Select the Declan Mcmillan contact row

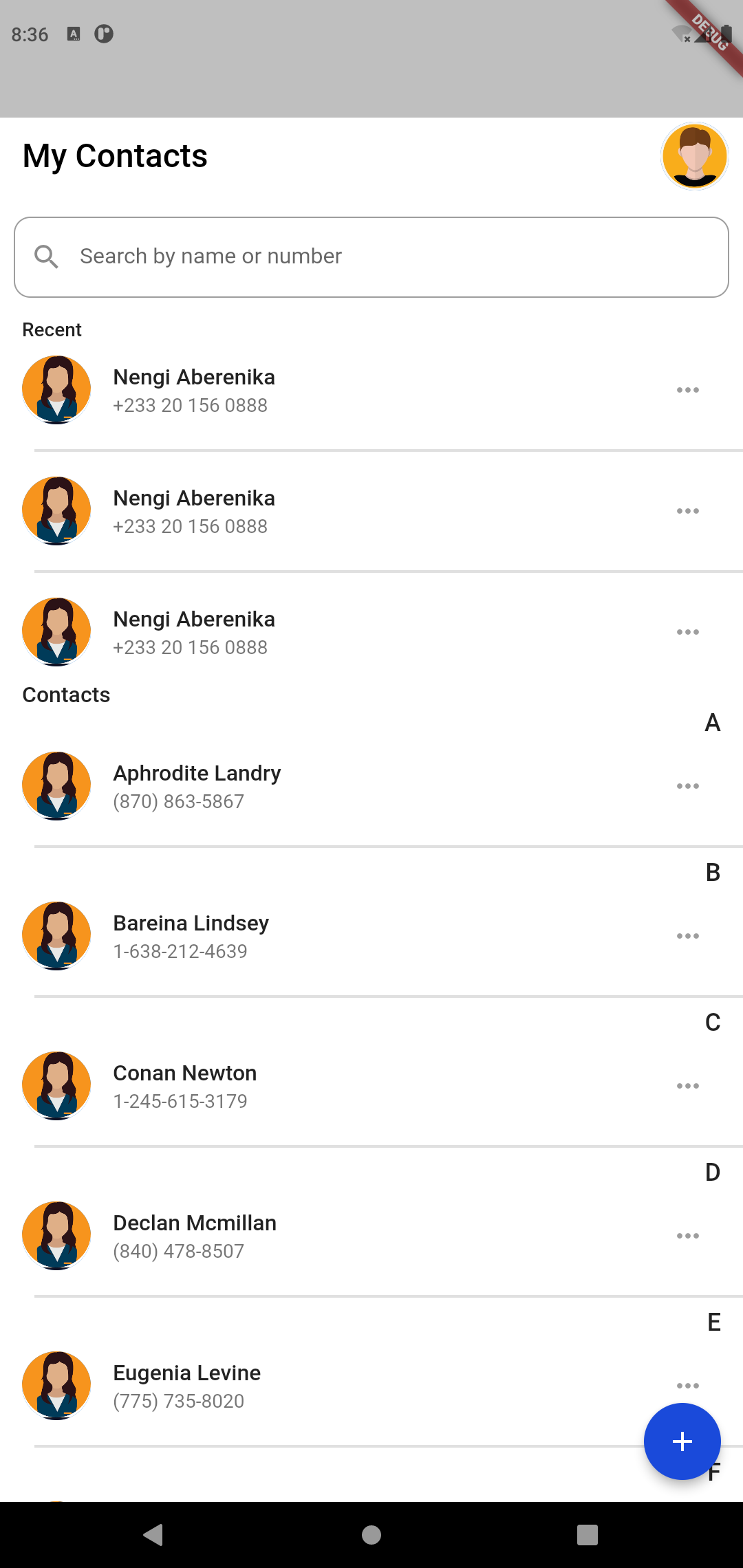(371, 1236)
